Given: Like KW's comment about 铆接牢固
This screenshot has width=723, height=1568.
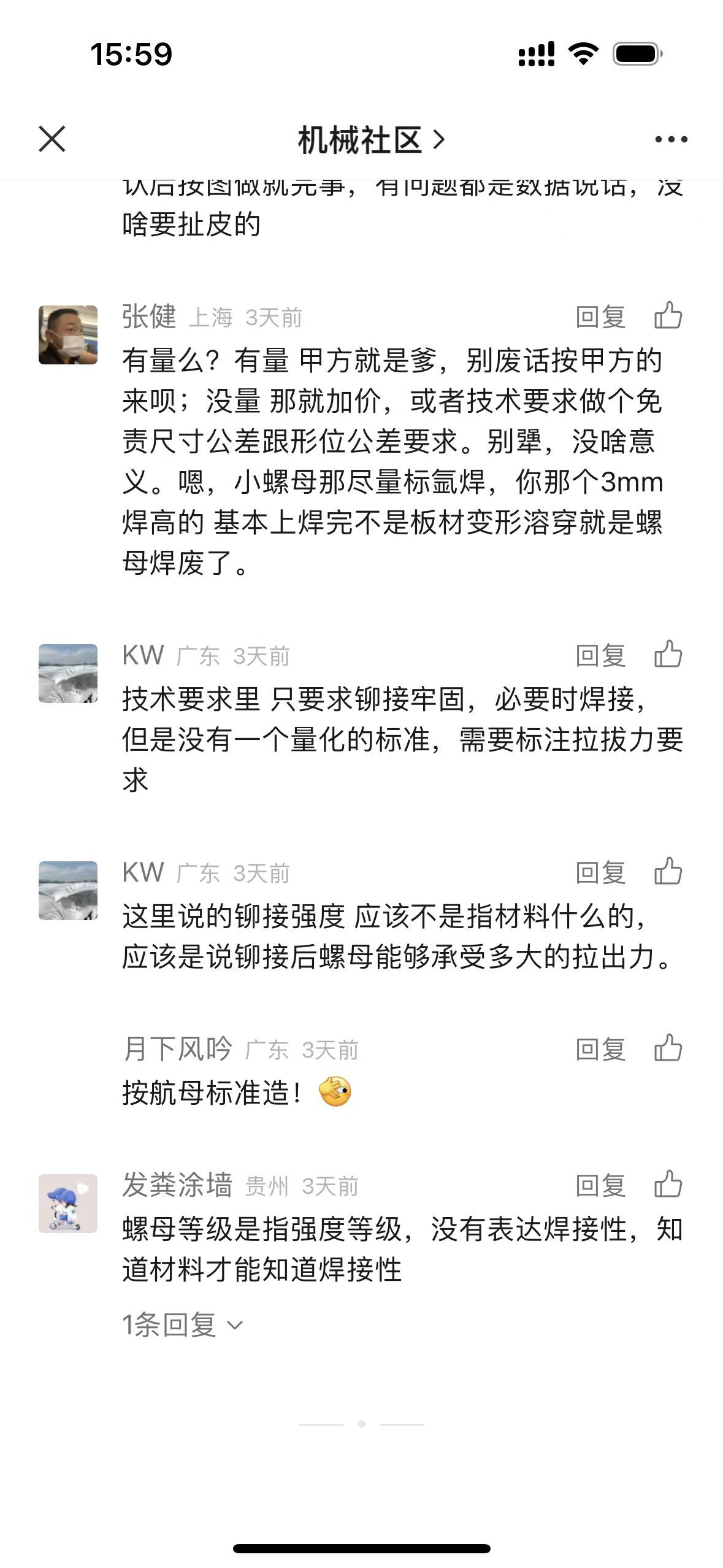Looking at the screenshot, I should pos(668,655).
